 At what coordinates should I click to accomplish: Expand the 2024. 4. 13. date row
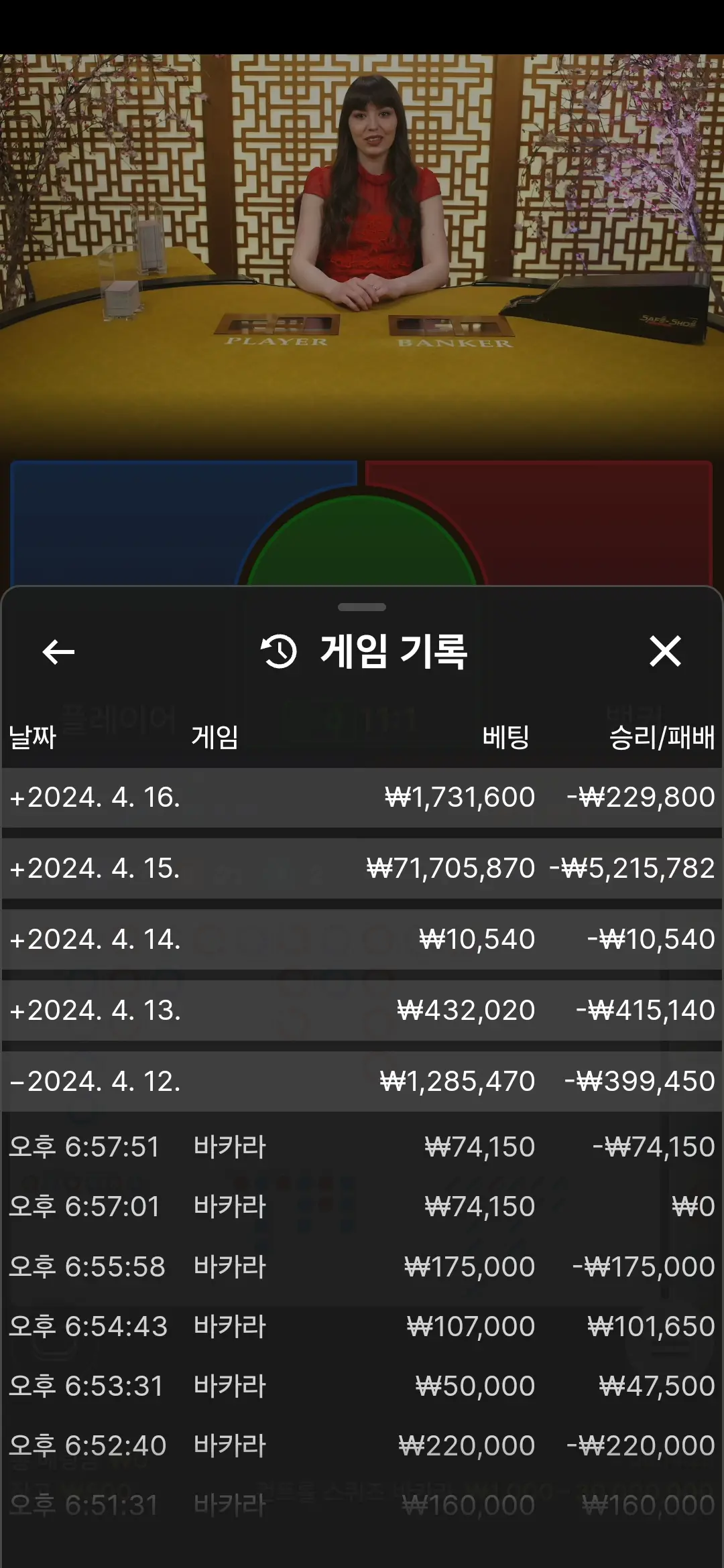(362, 1010)
